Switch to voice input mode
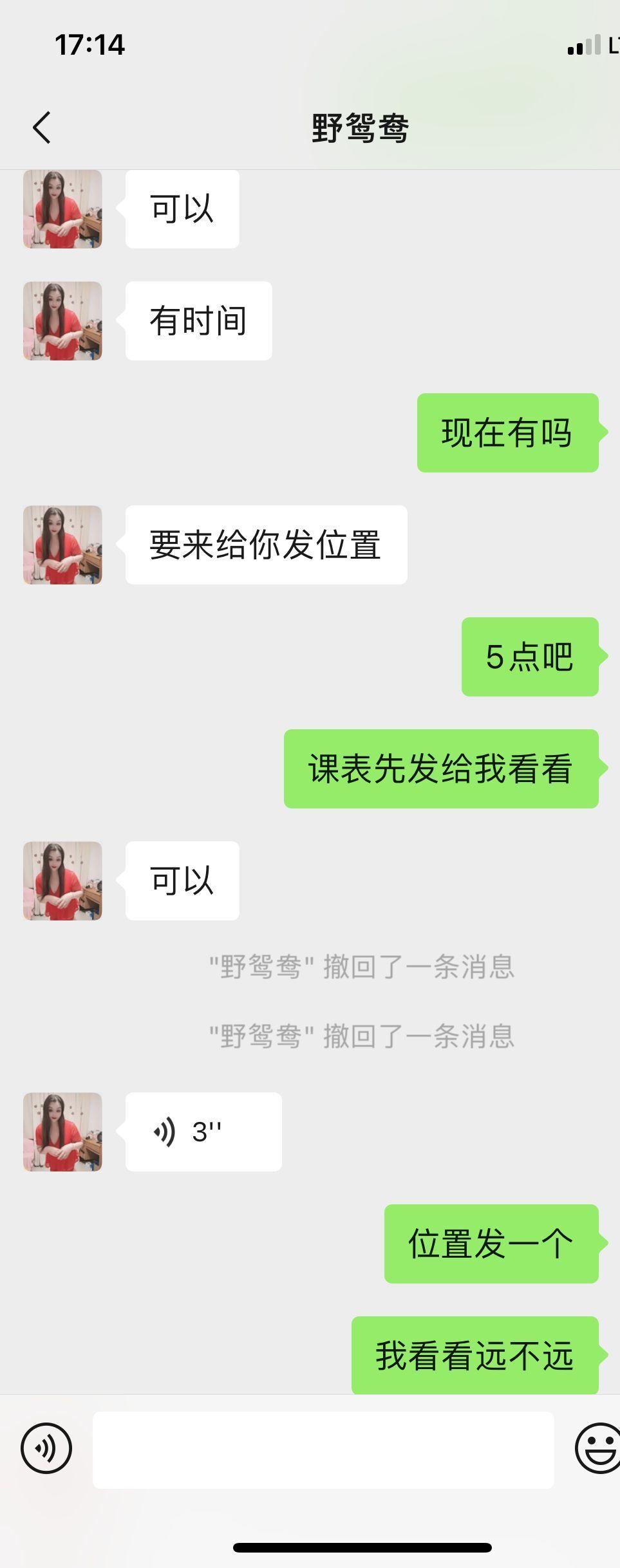 point(46,1449)
